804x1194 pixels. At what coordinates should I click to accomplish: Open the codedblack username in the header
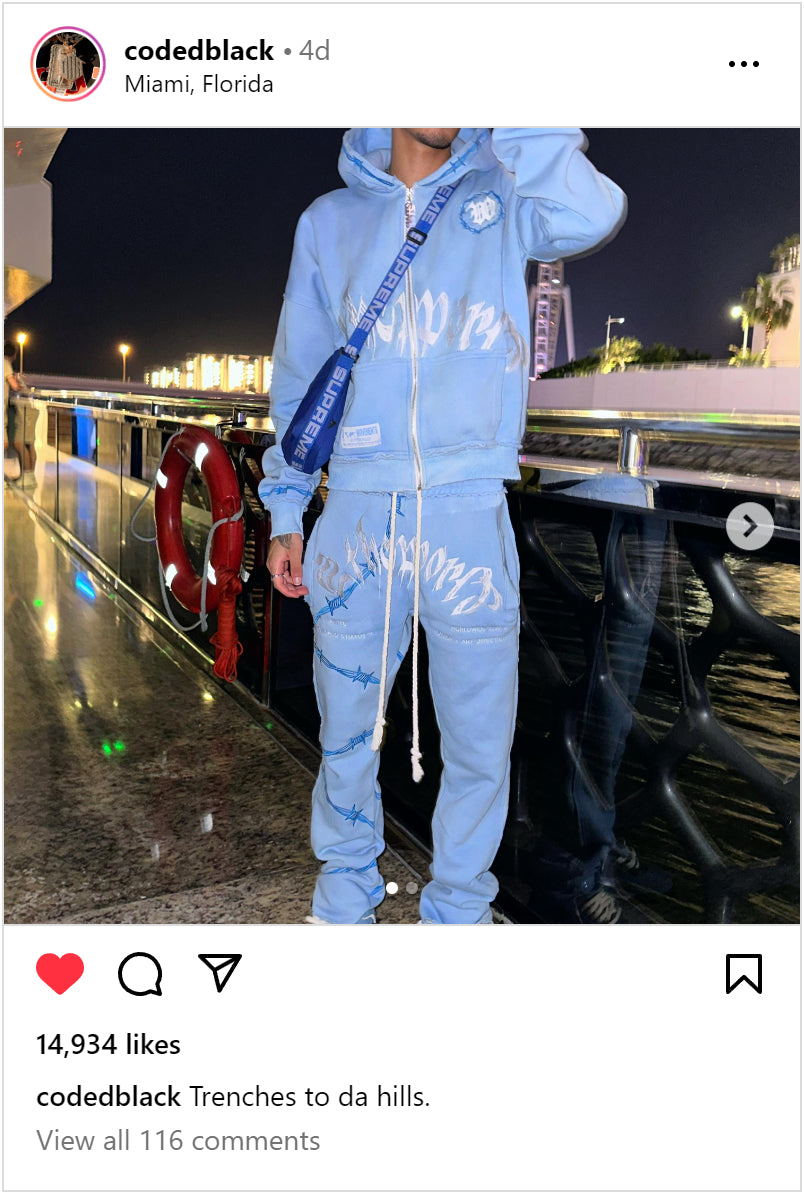198,50
